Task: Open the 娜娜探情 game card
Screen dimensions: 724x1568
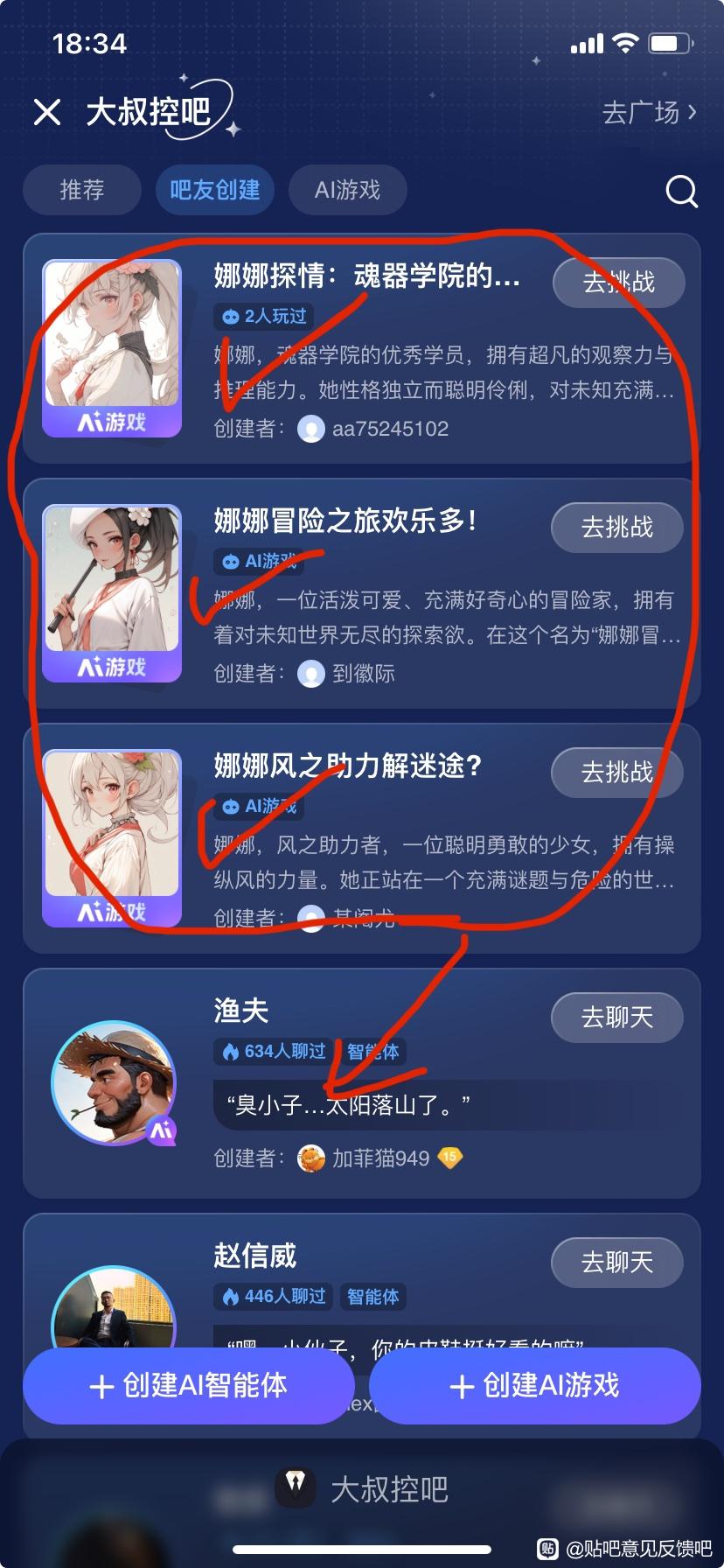Action: (362, 348)
